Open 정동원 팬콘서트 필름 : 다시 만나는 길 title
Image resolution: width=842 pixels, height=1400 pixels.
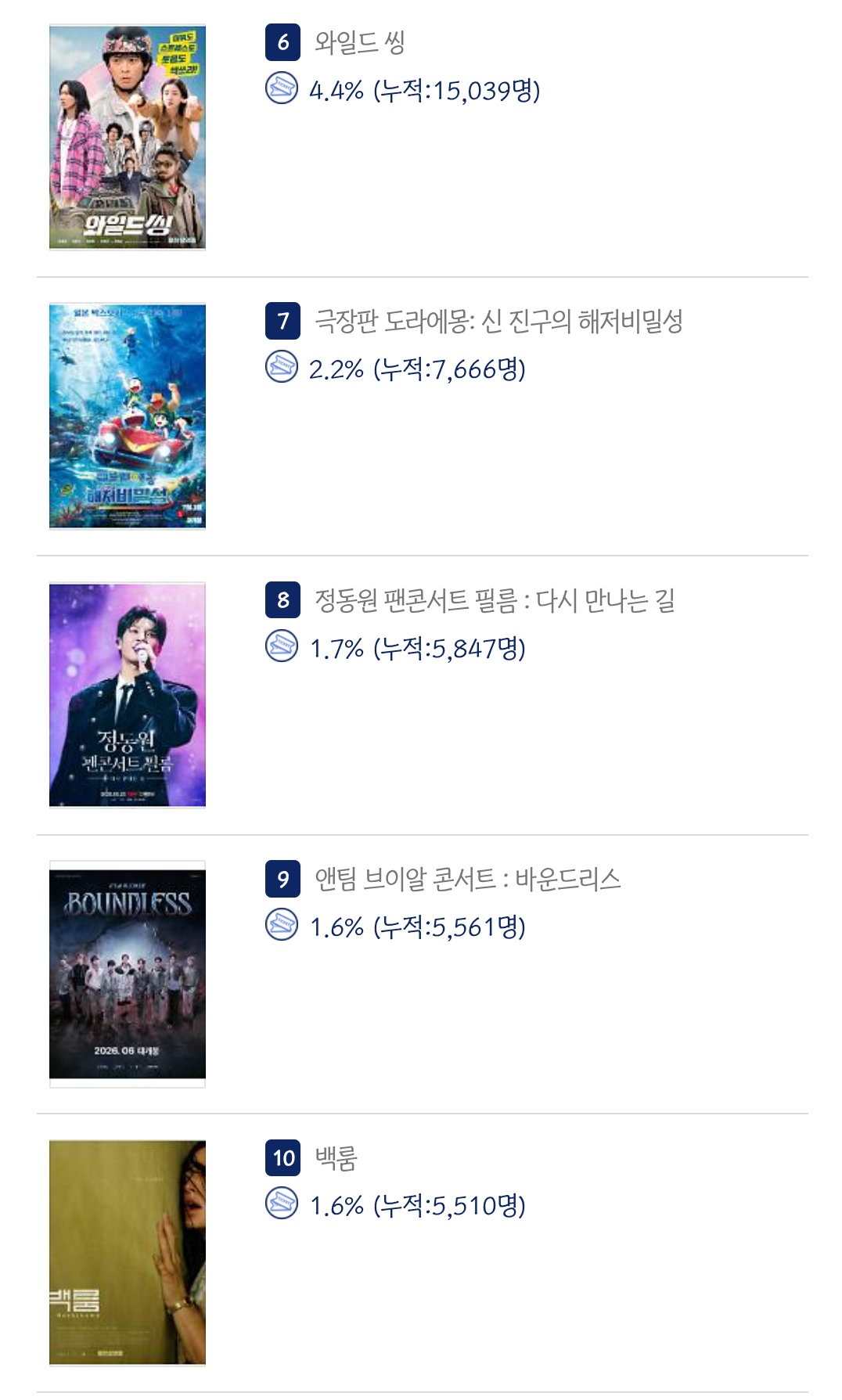[495, 600]
